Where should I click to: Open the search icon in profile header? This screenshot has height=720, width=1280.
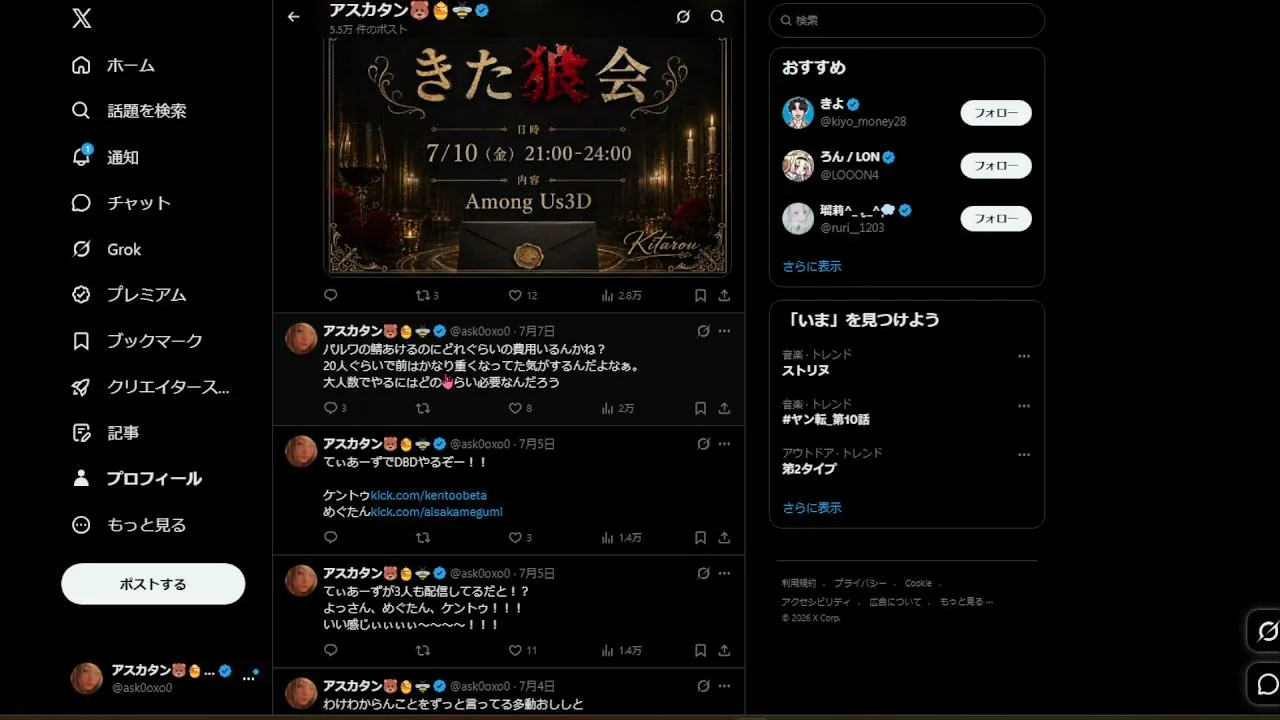(x=717, y=17)
